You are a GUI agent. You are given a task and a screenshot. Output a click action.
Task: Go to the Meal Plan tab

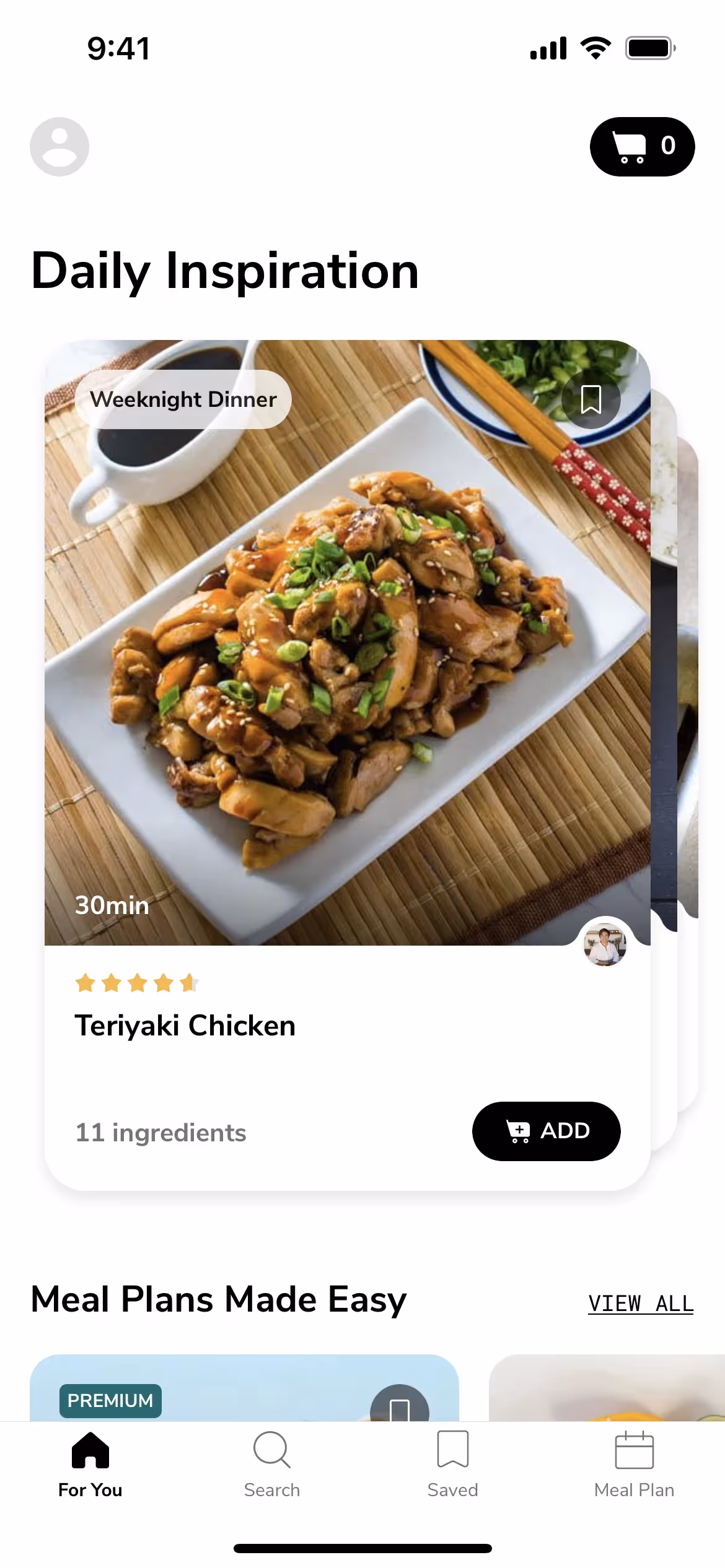click(x=634, y=1464)
